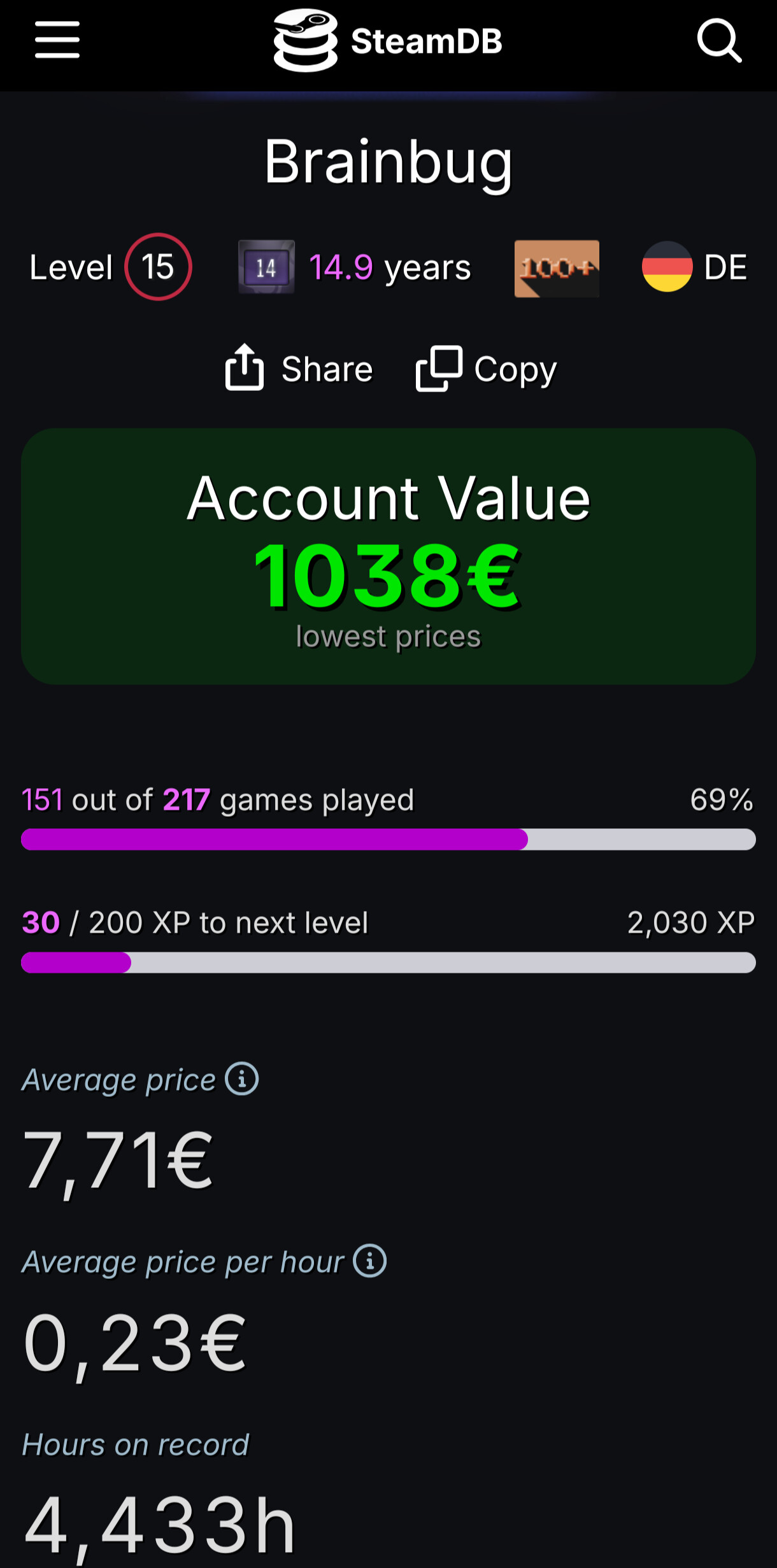This screenshot has width=777, height=1568.
Task: Copy the profile summary
Action: 487,369
